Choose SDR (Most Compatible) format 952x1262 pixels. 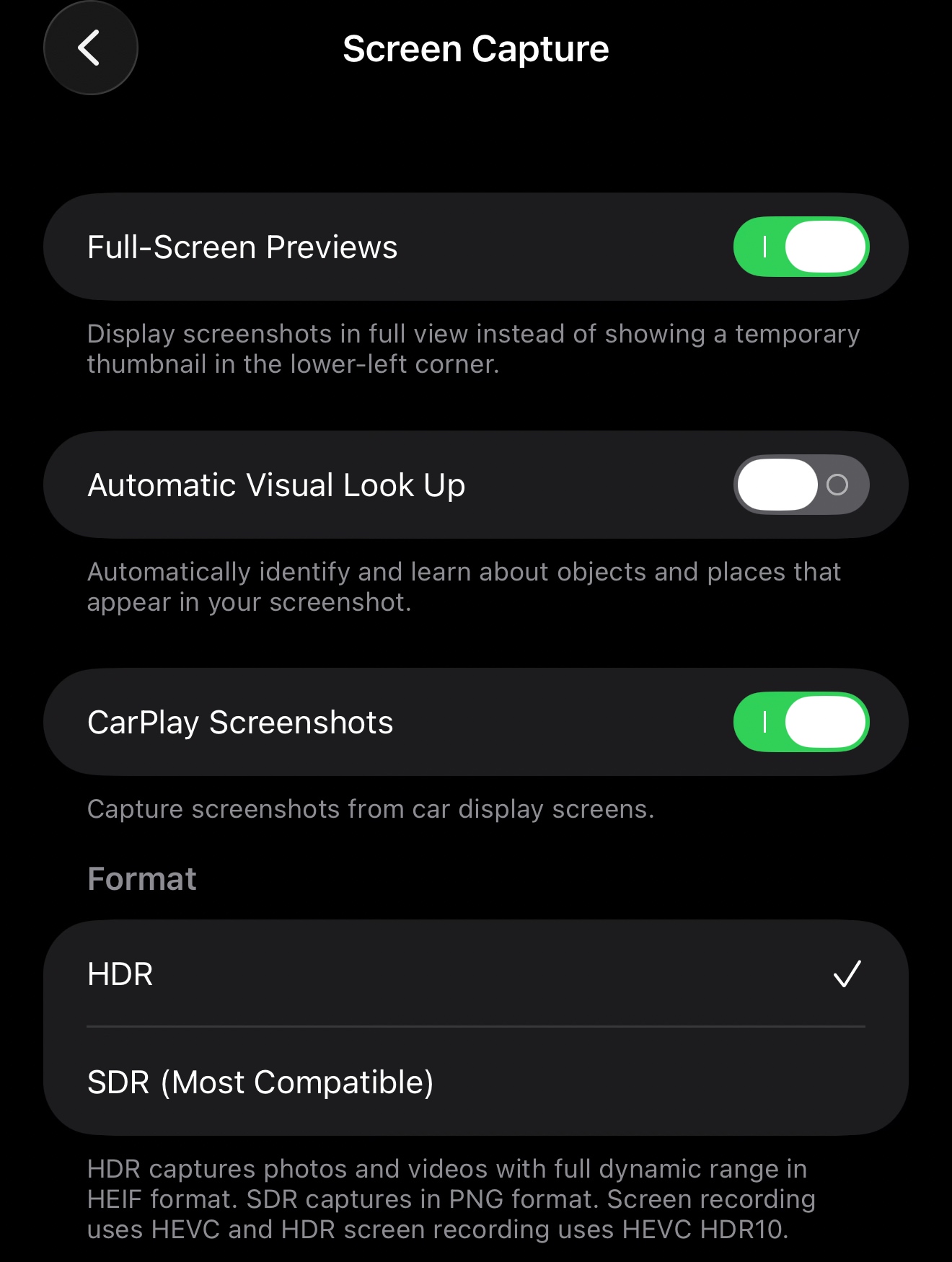(x=475, y=1082)
